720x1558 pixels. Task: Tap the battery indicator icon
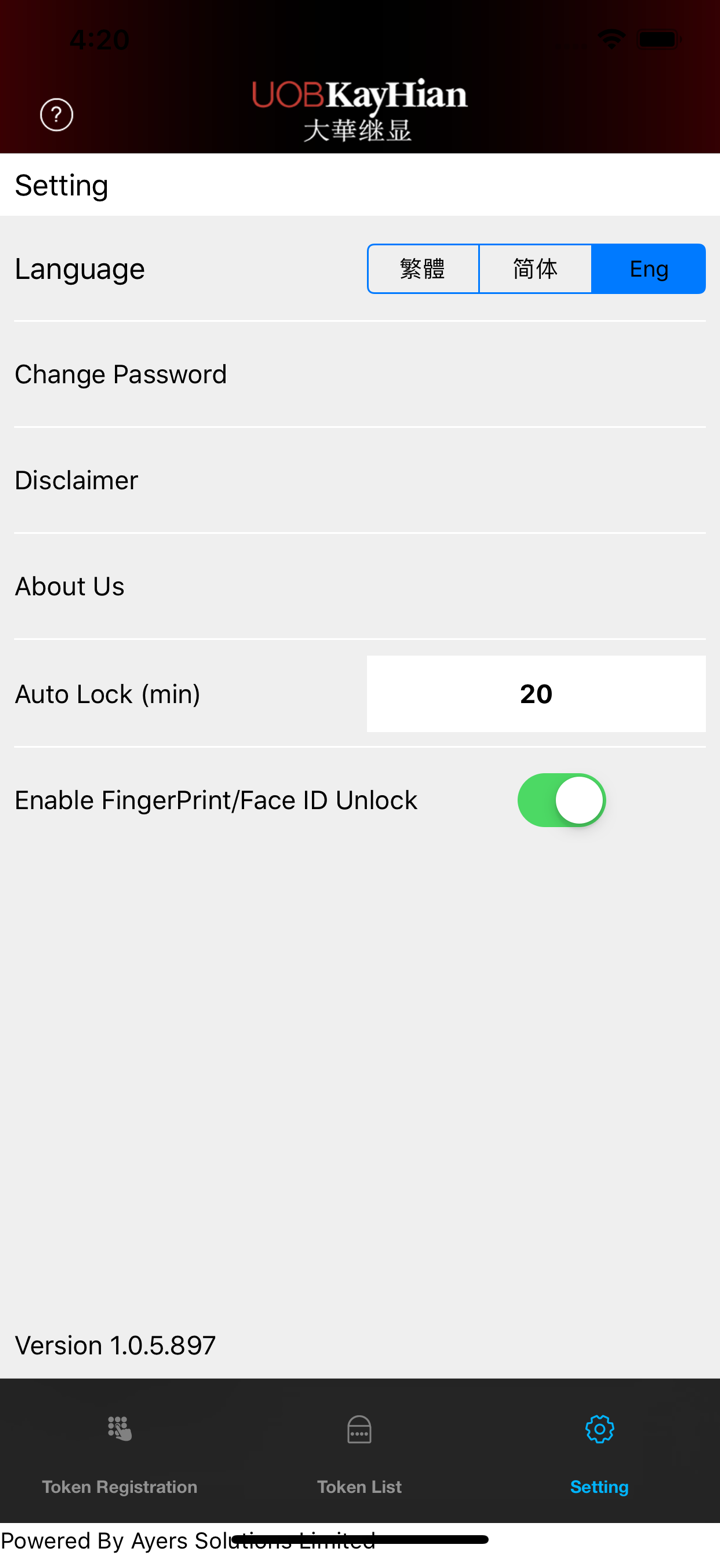point(658,39)
